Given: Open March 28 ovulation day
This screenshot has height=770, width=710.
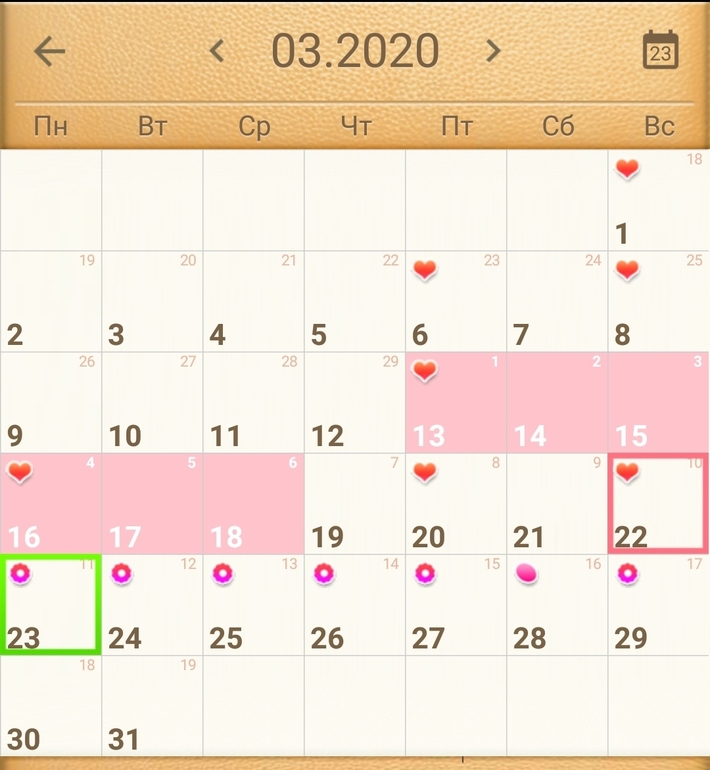Looking at the screenshot, I should [556, 605].
